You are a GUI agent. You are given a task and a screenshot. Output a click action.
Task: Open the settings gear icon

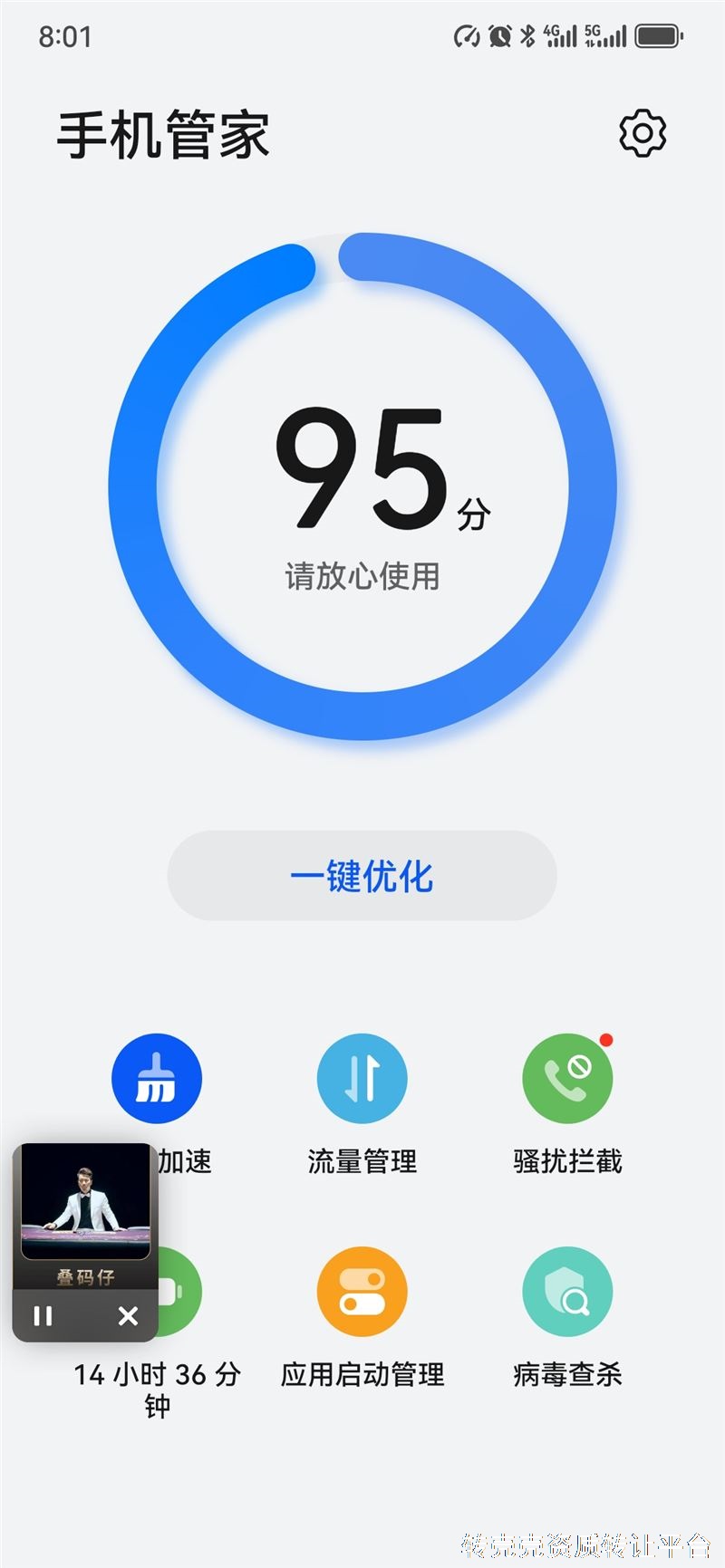click(643, 133)
